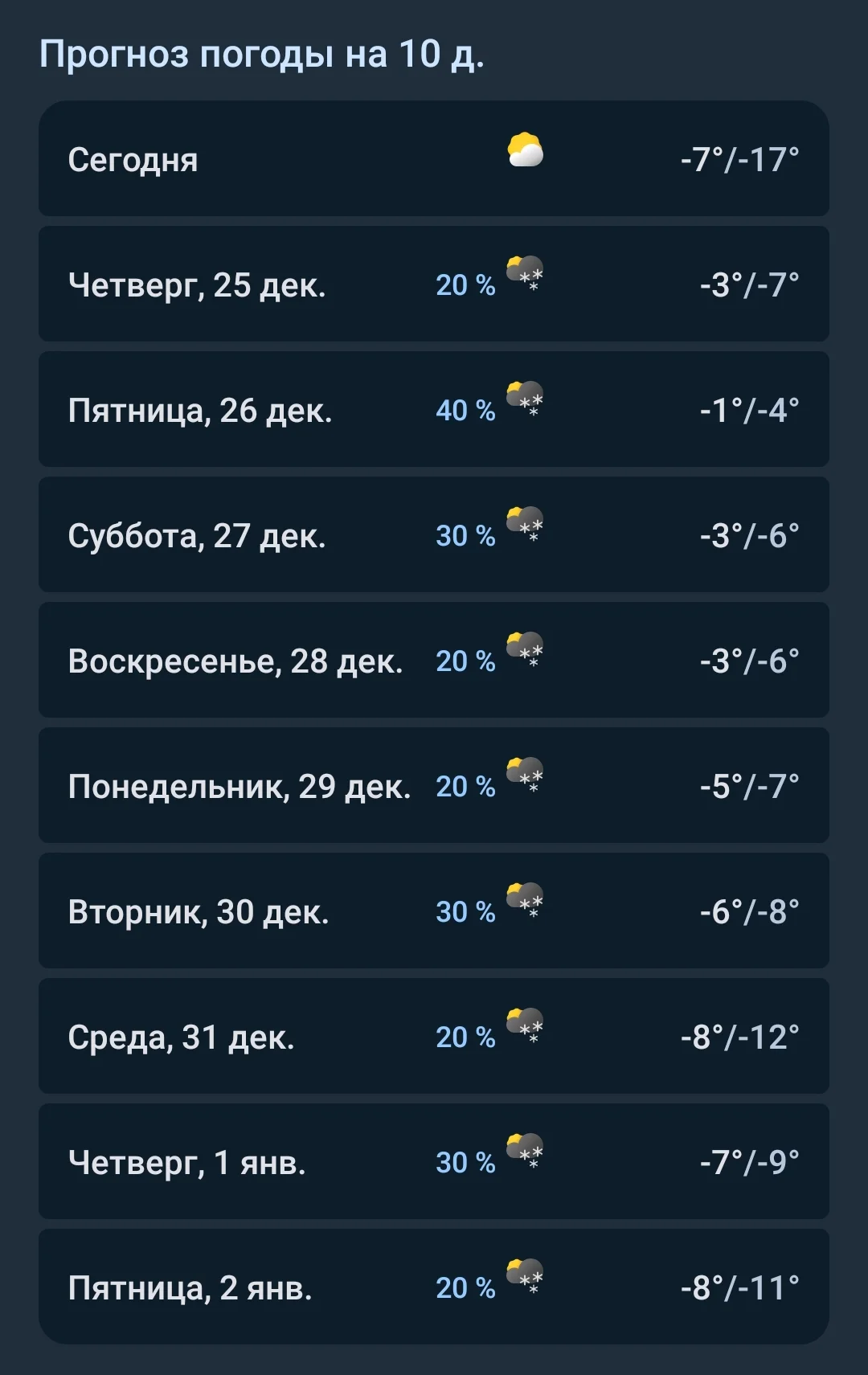Screen dimensions: 868x1375
Task: Click the snow icon for Среда, 31 дек.
Action: [x=526, y=1025]
